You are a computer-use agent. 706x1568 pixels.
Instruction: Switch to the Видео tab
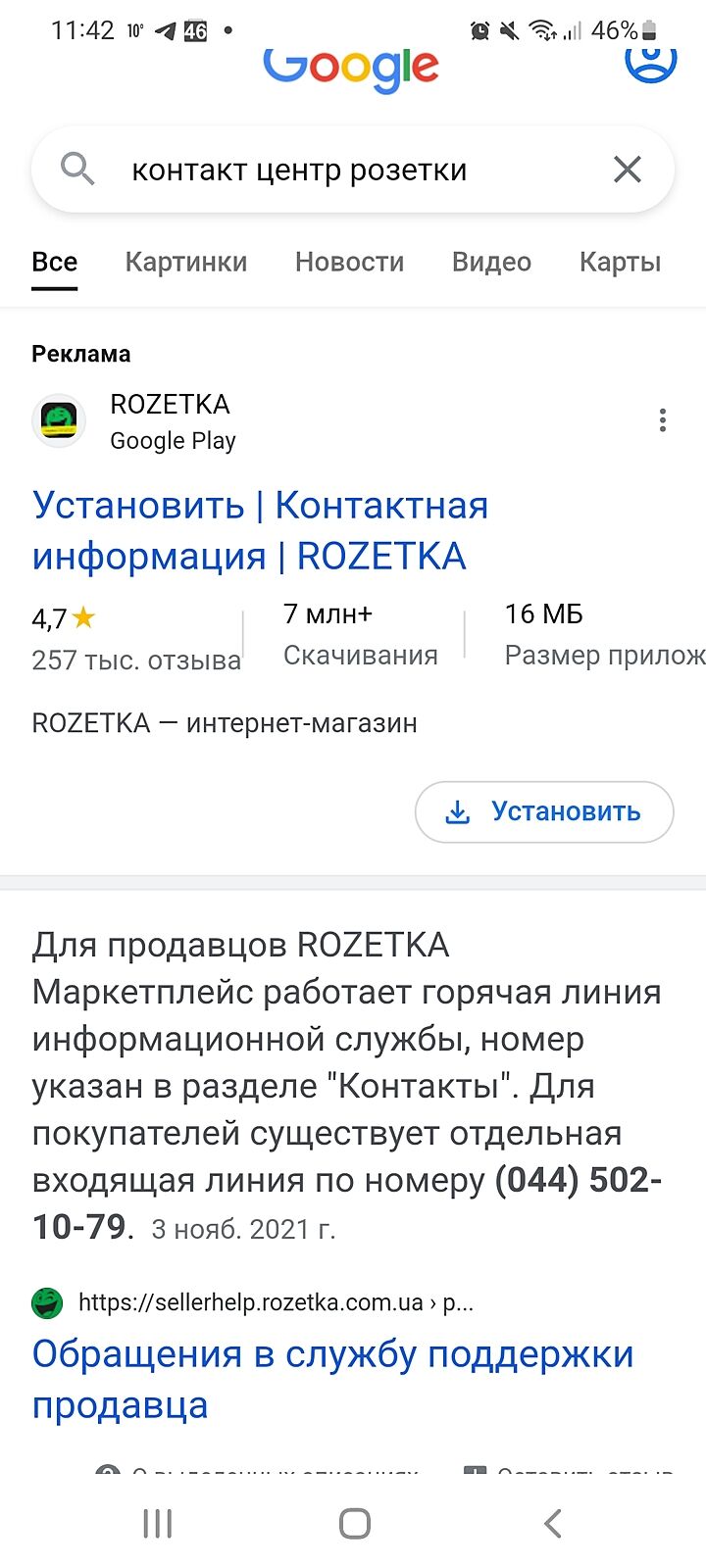pos(491,262)
